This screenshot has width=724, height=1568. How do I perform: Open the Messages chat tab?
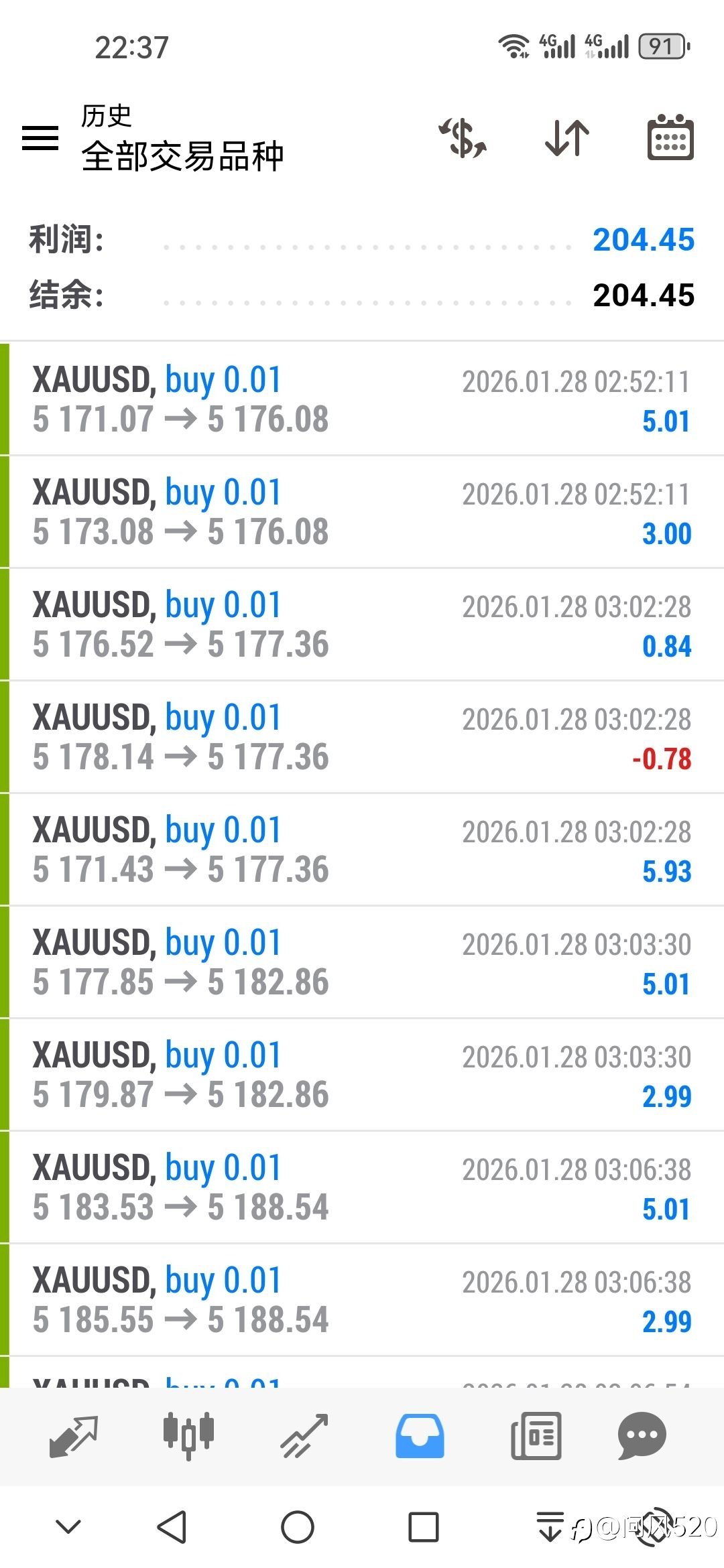[x=642, y=1435]
